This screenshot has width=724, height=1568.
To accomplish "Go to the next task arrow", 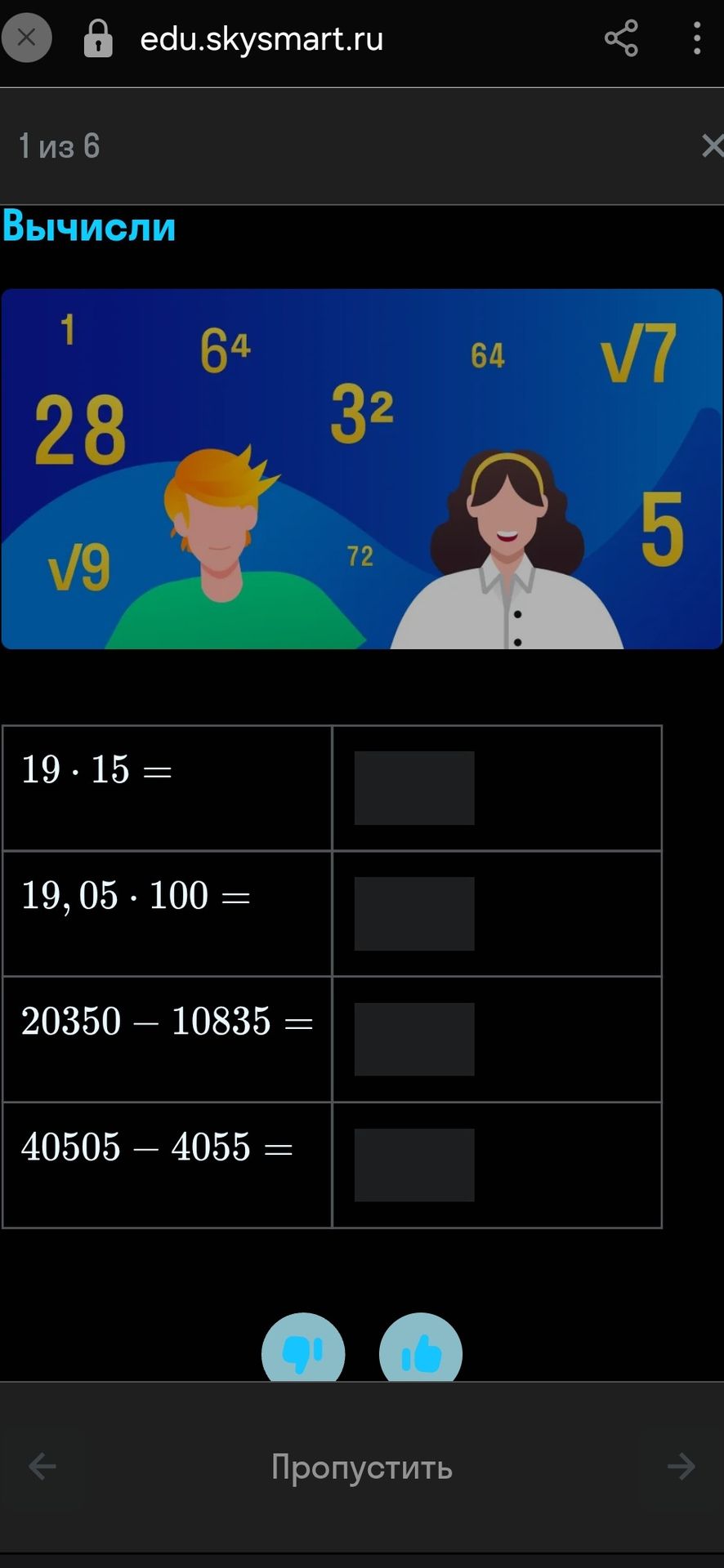I will (681, 1467).
